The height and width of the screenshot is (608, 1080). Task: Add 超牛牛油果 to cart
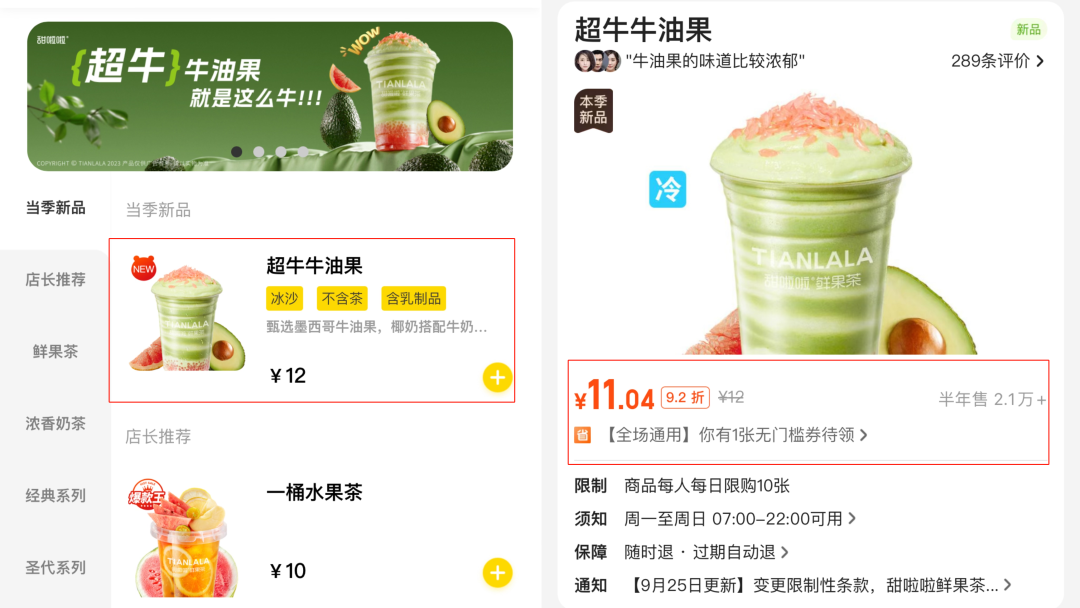(497, 377)
